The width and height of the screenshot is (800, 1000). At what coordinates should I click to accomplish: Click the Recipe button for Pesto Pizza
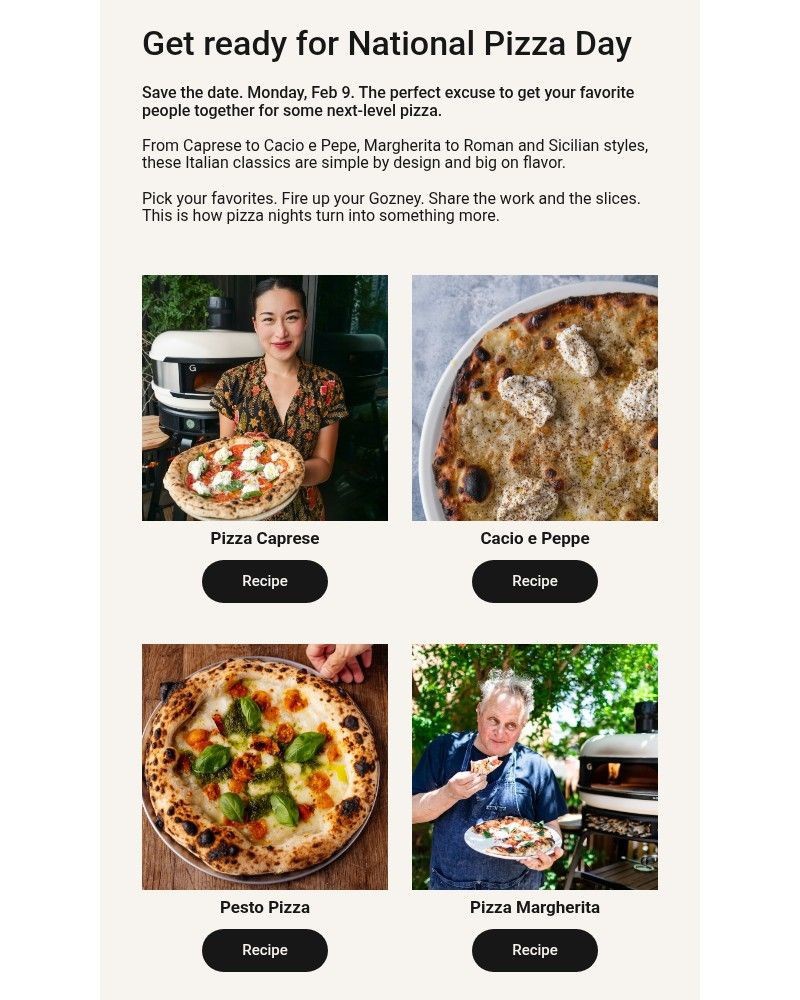[x=264, y=950]
